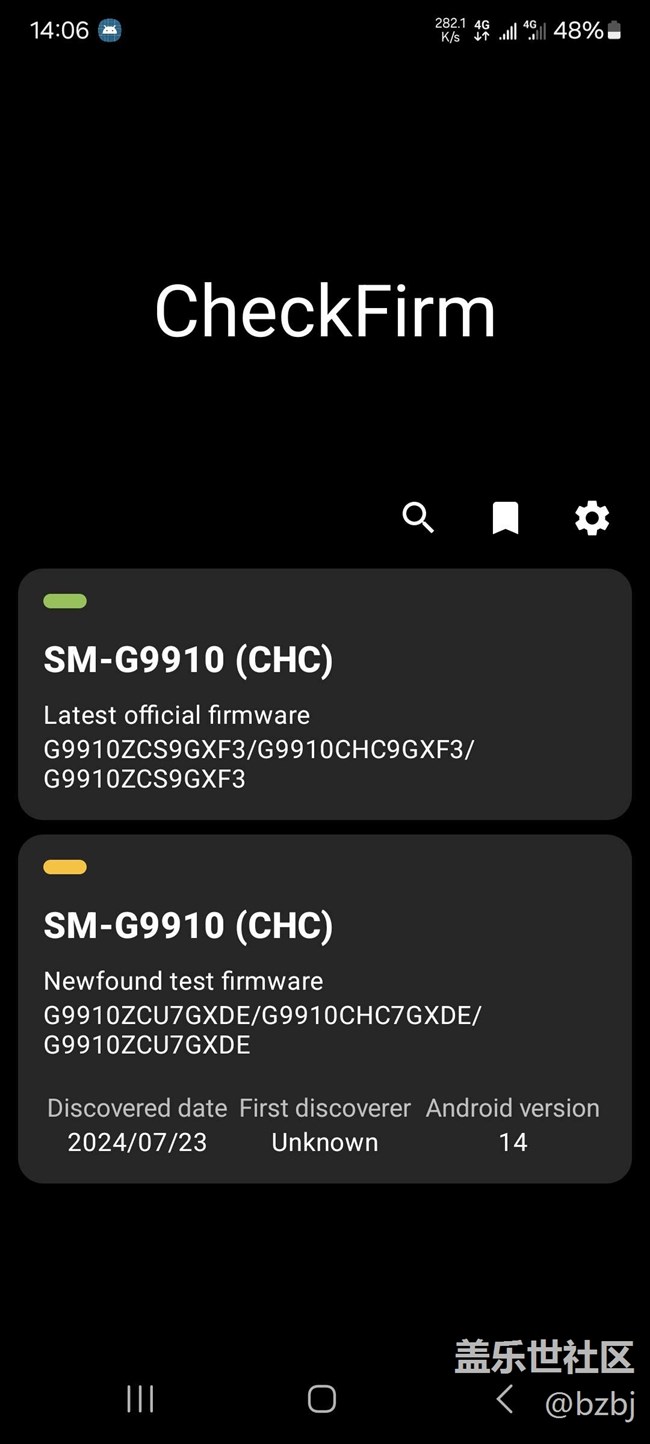Screen dimensions: 650x1444
Task: Open the Newfound test firmware card
Action: click(325, 1008)
